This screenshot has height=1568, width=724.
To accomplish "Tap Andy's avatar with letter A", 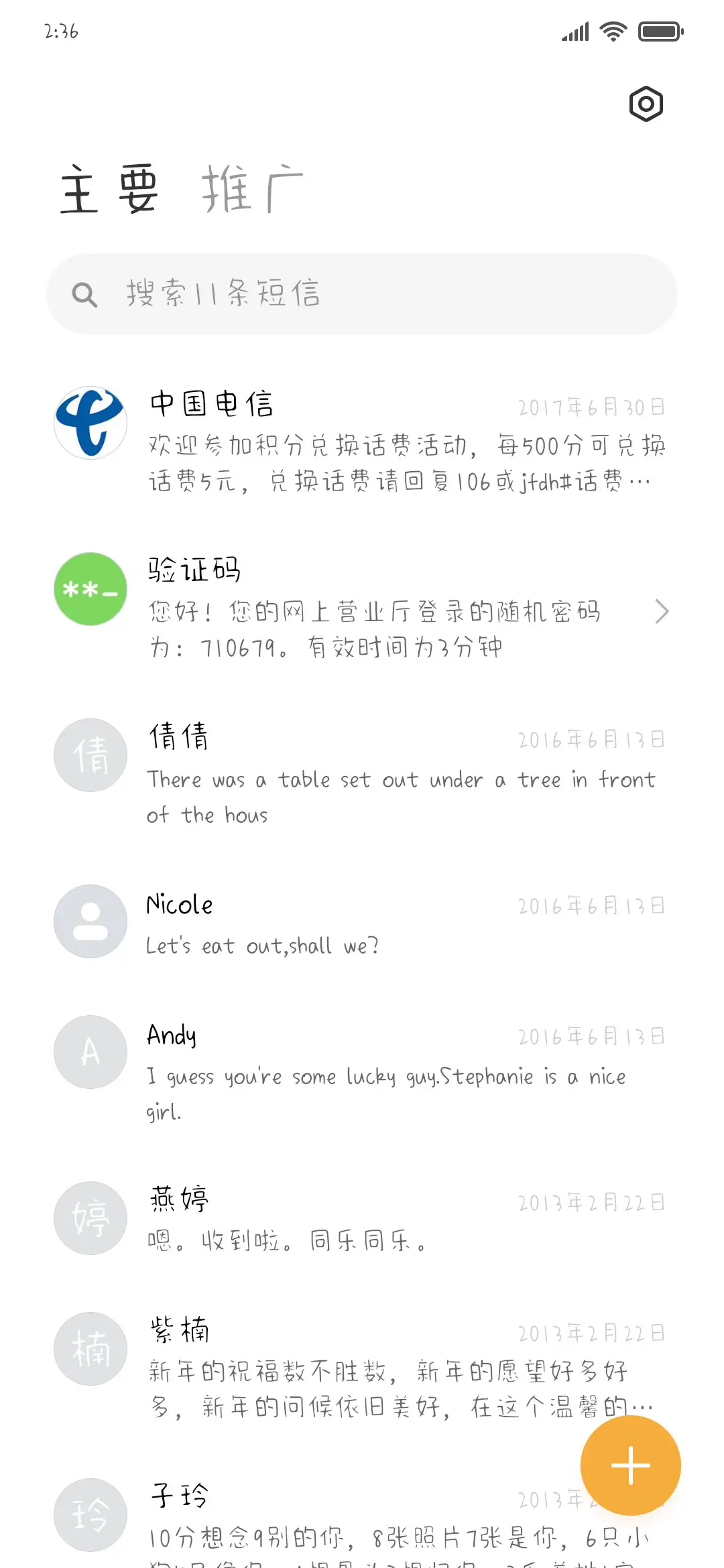I will [89, 1051].
